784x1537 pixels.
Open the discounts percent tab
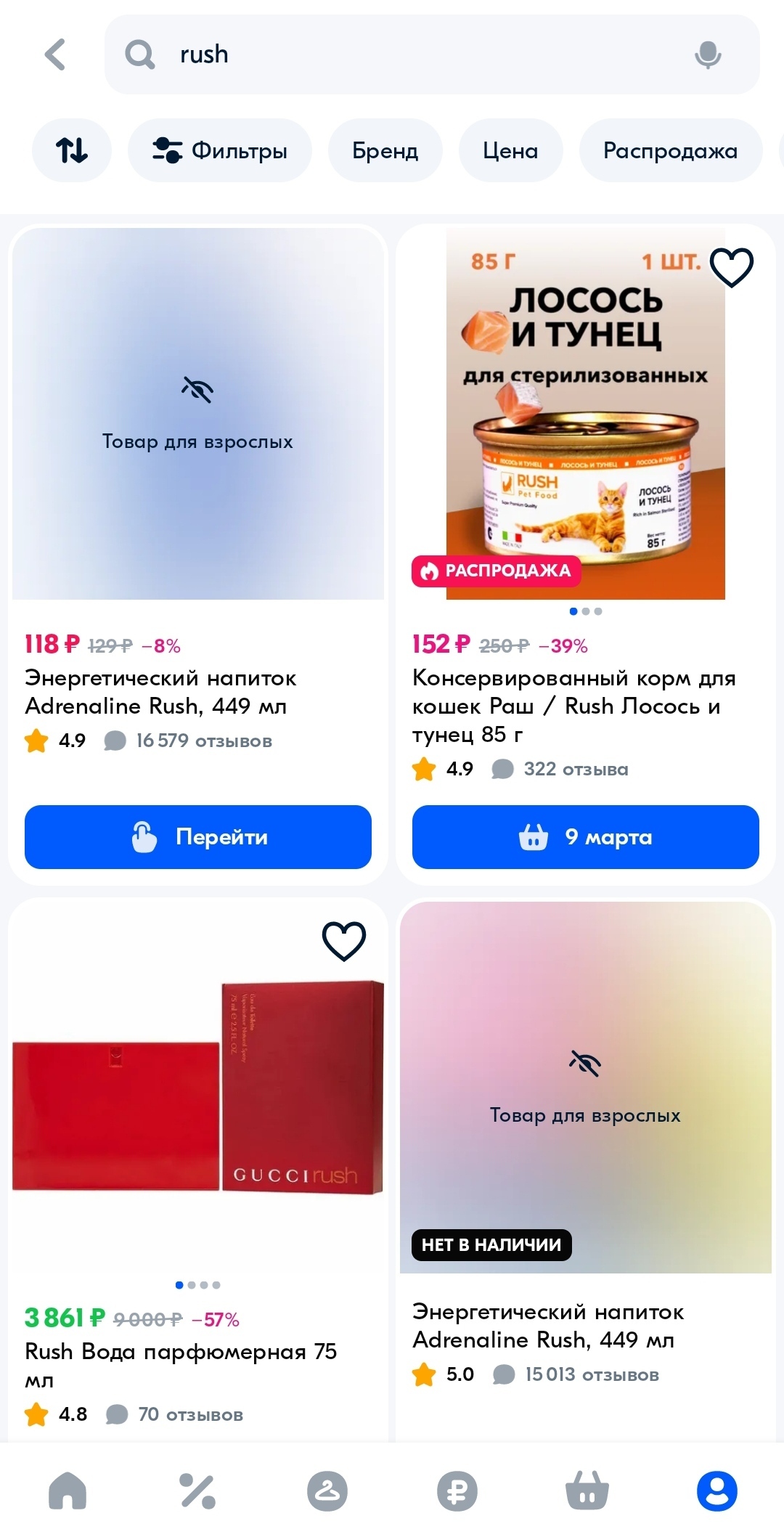(x=197, y=1492)
